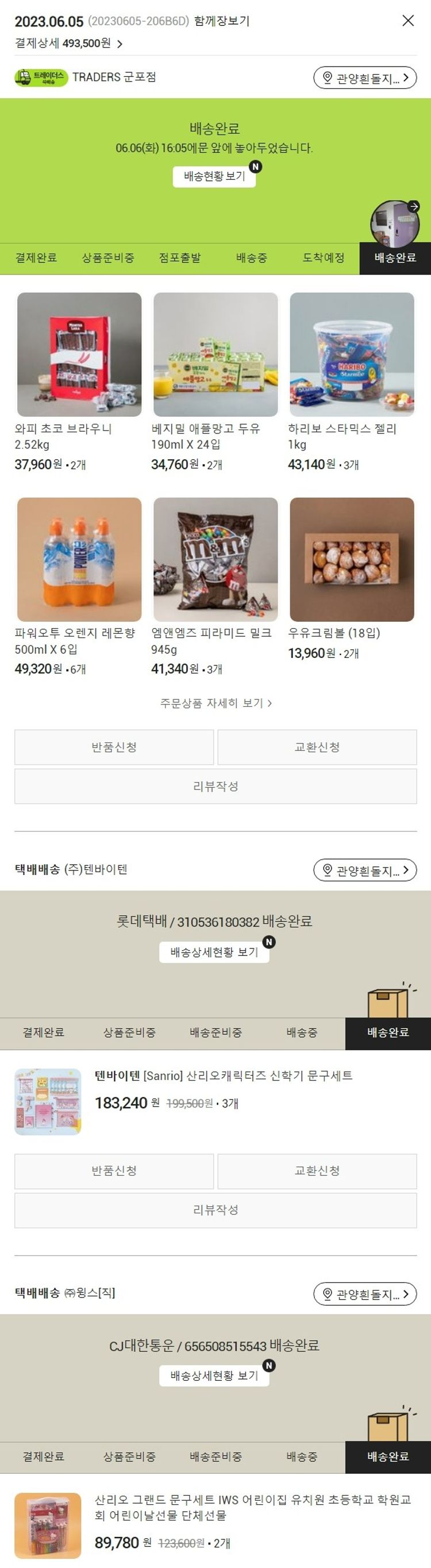Tap 배송현황 보기 button
Viewport: 431px width, 1568px height.
pos(214,176)
